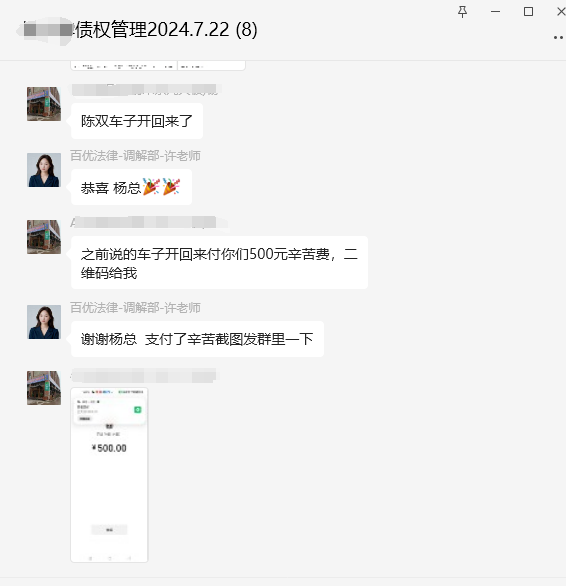Close the chat window

coord(561,12)
